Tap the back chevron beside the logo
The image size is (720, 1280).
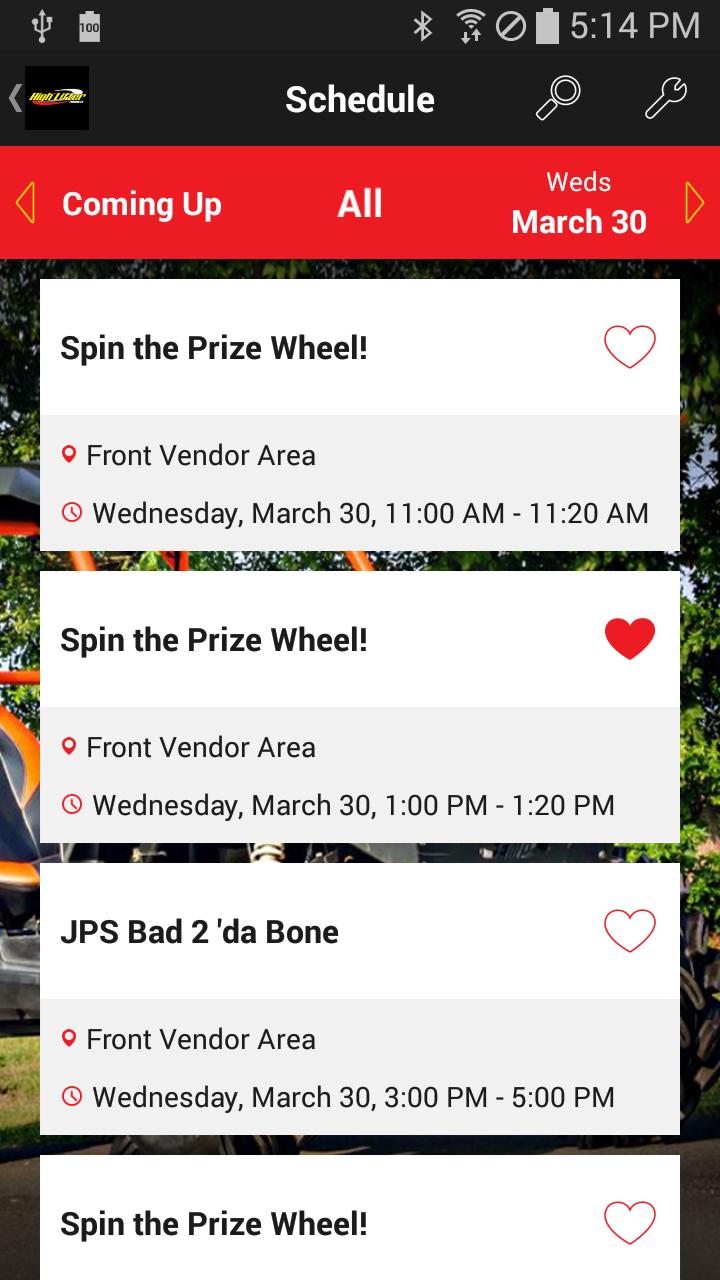click(x=12, y=97)
